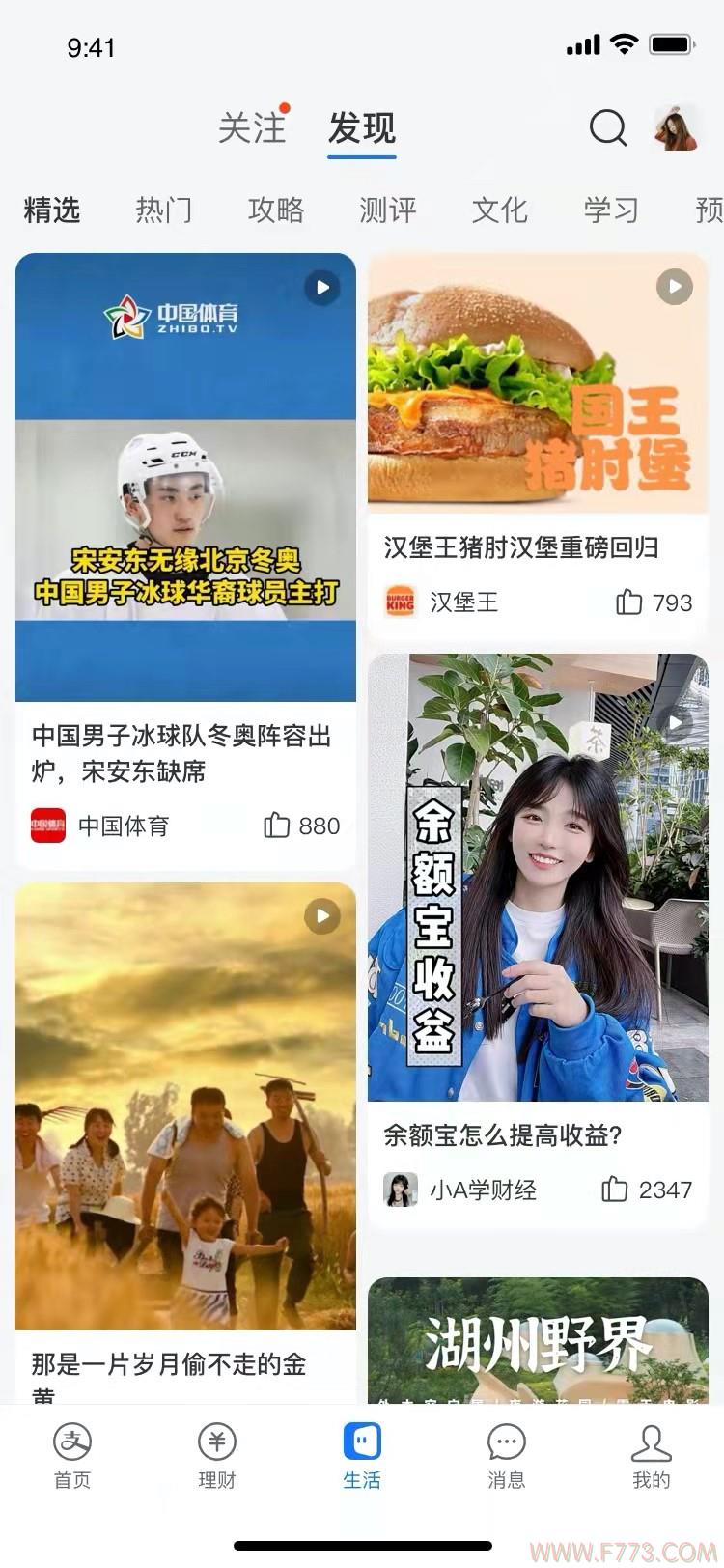Open the 中国男子冰球队 video card
The height and width of the screenshot is (1568, 724).
point(185,478)
